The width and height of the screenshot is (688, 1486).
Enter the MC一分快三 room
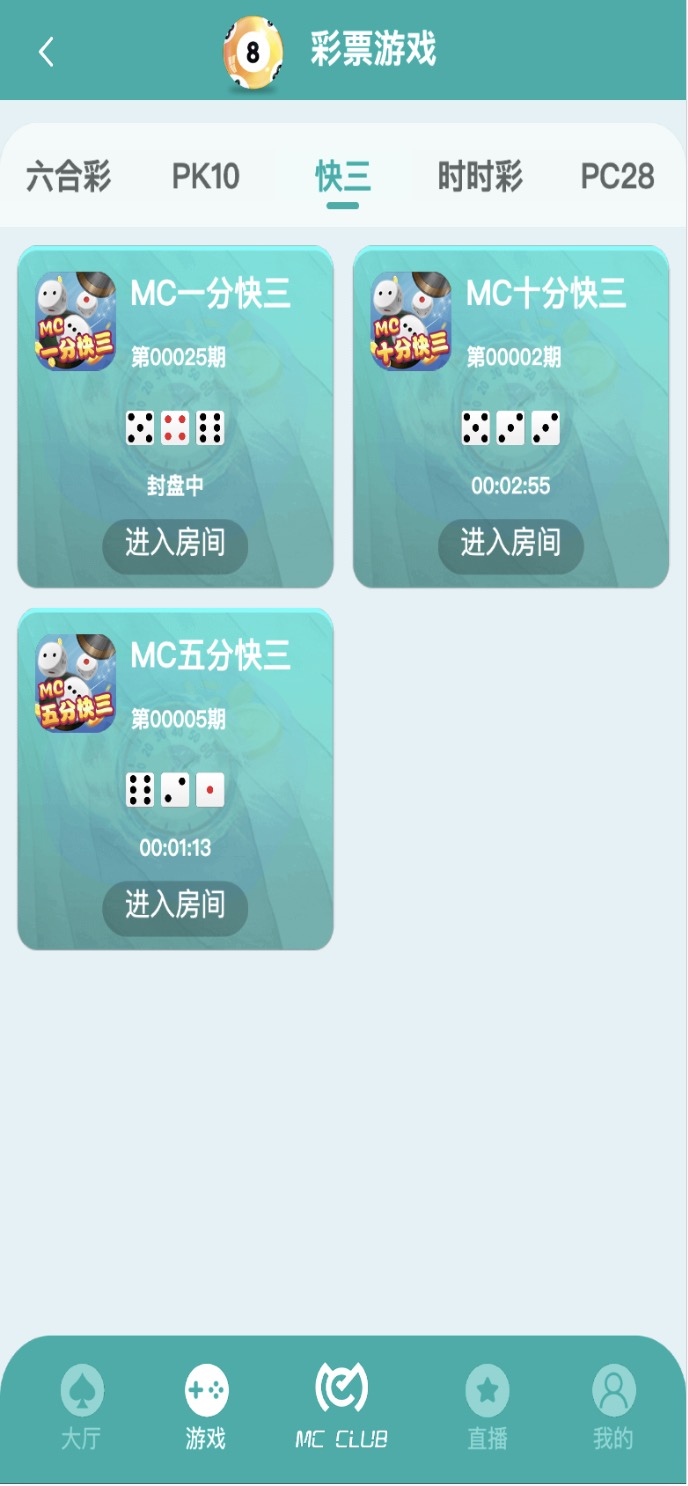pos(175,544)
